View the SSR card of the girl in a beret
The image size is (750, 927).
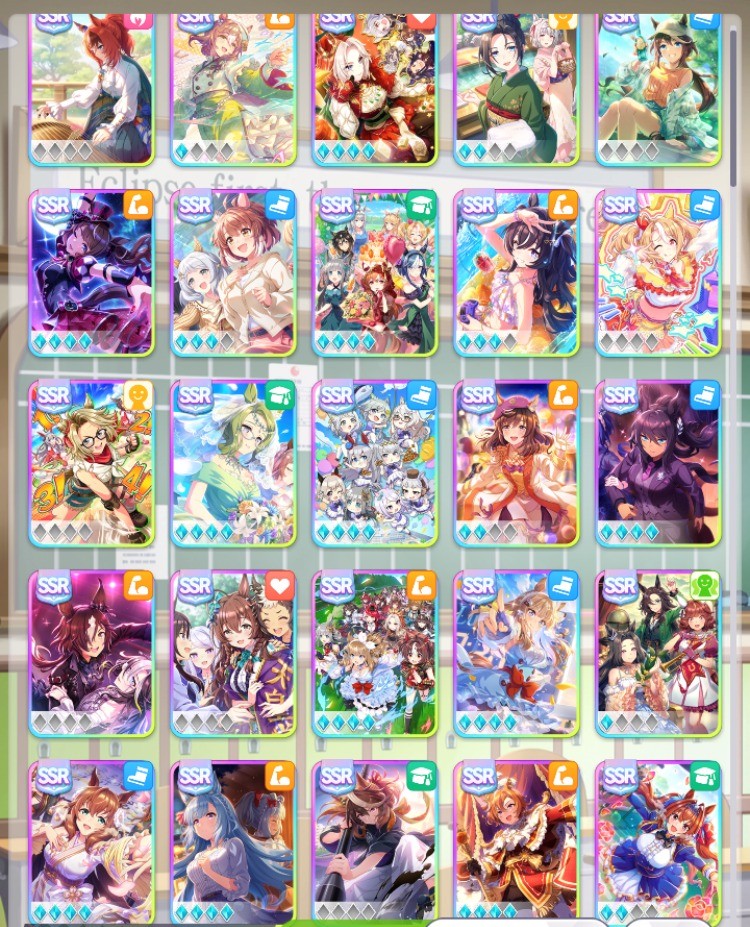[516, 462]
